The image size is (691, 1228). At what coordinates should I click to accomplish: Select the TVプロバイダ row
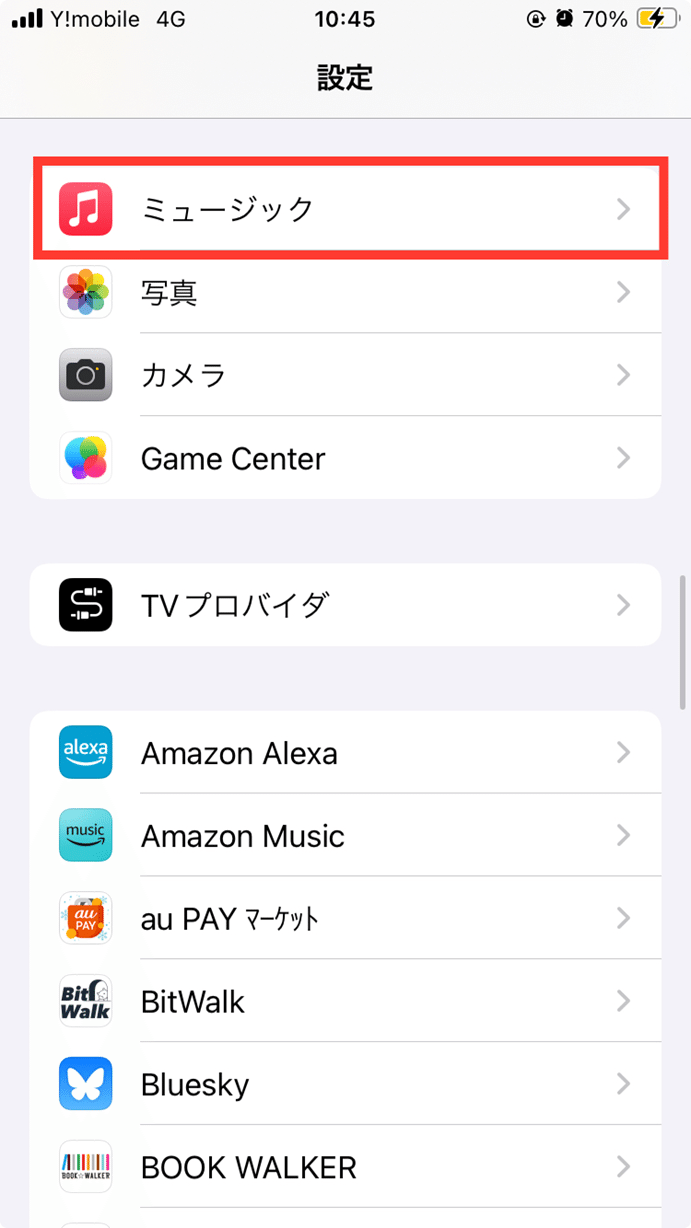[x=346, y=605]
